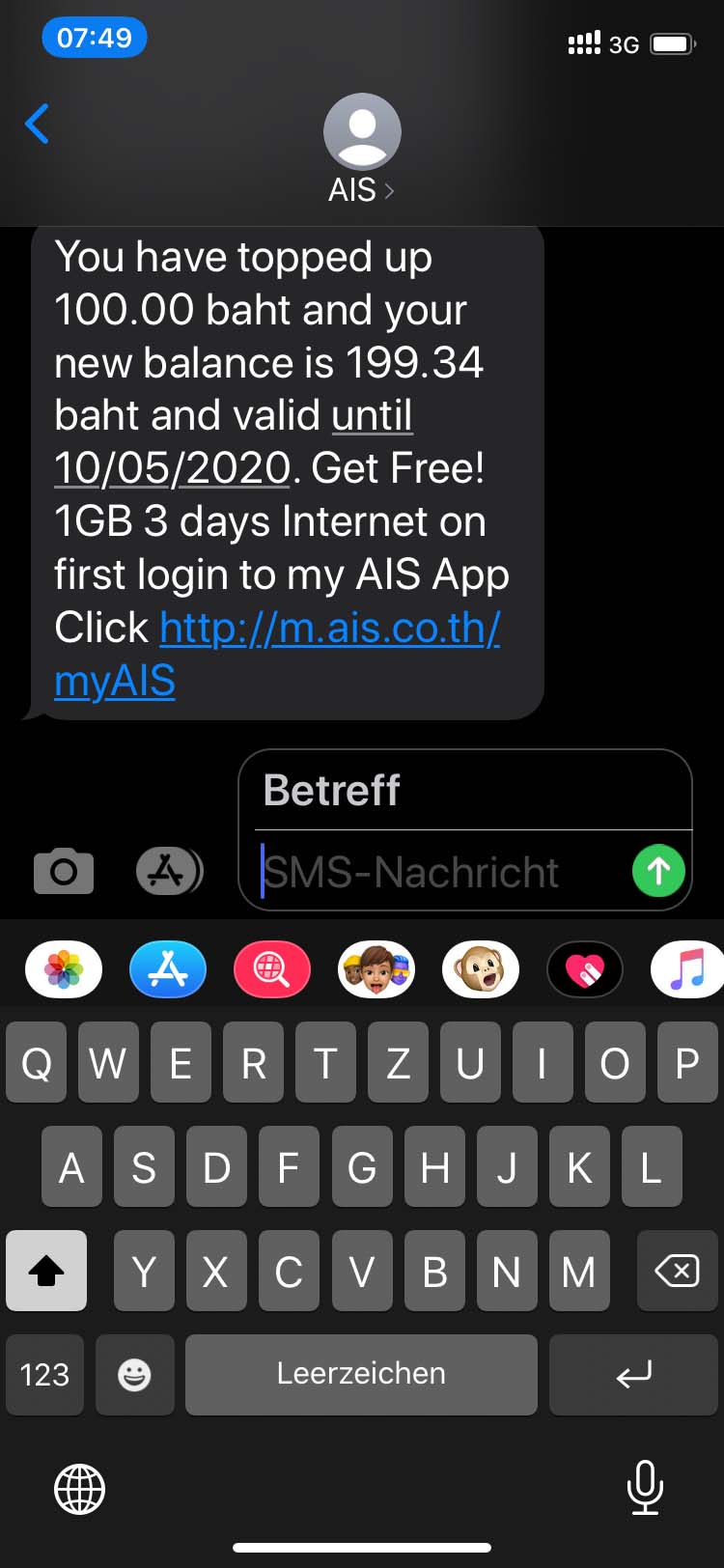Open Digital Touch heart app

(585, 969)
